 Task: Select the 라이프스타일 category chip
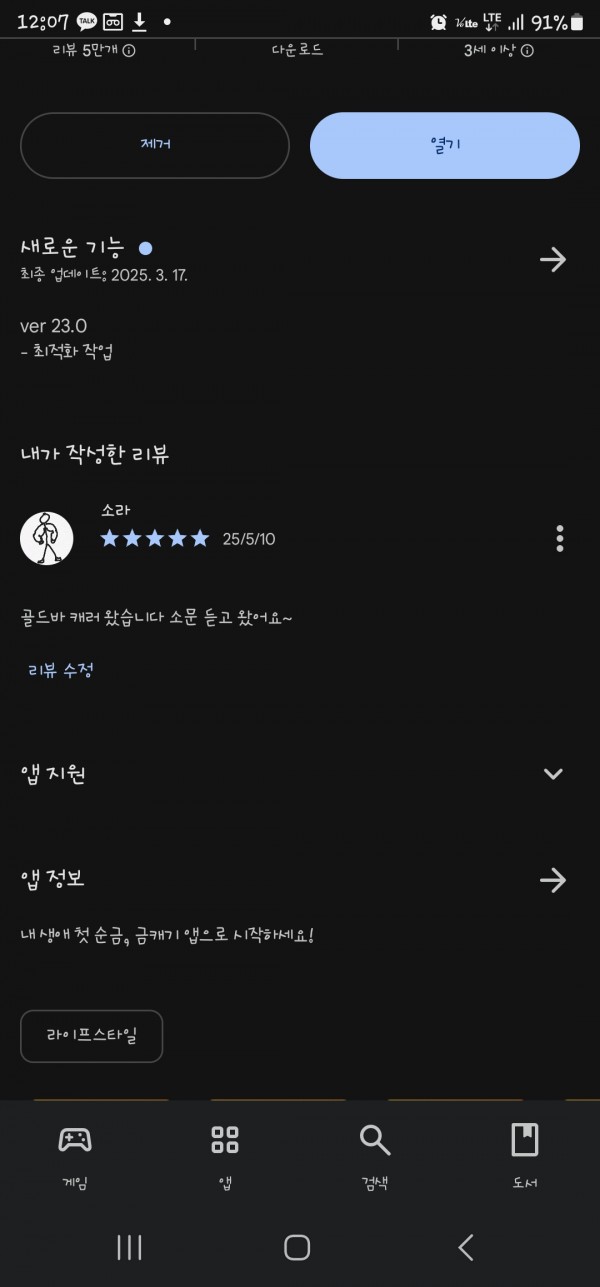point(91,1036)
